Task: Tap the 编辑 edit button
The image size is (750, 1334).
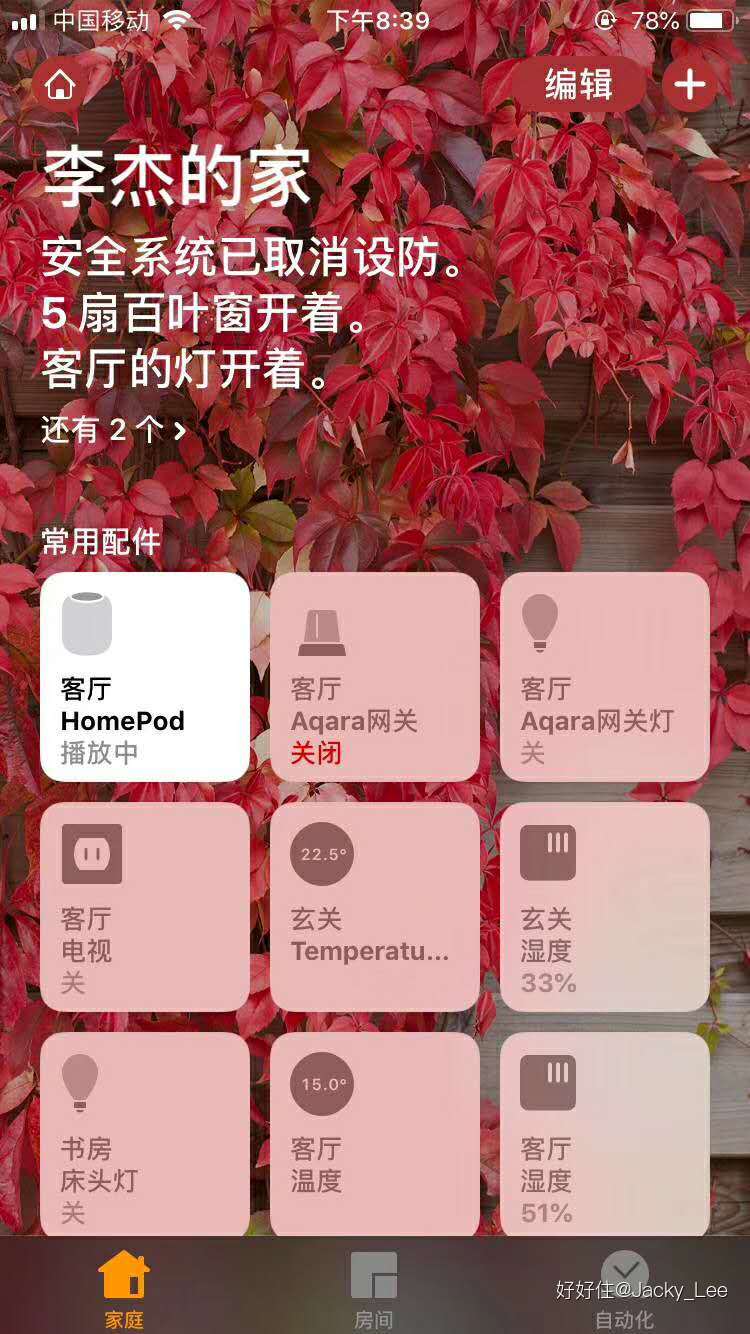Action: pyautogui.click(x=578, y=85)
